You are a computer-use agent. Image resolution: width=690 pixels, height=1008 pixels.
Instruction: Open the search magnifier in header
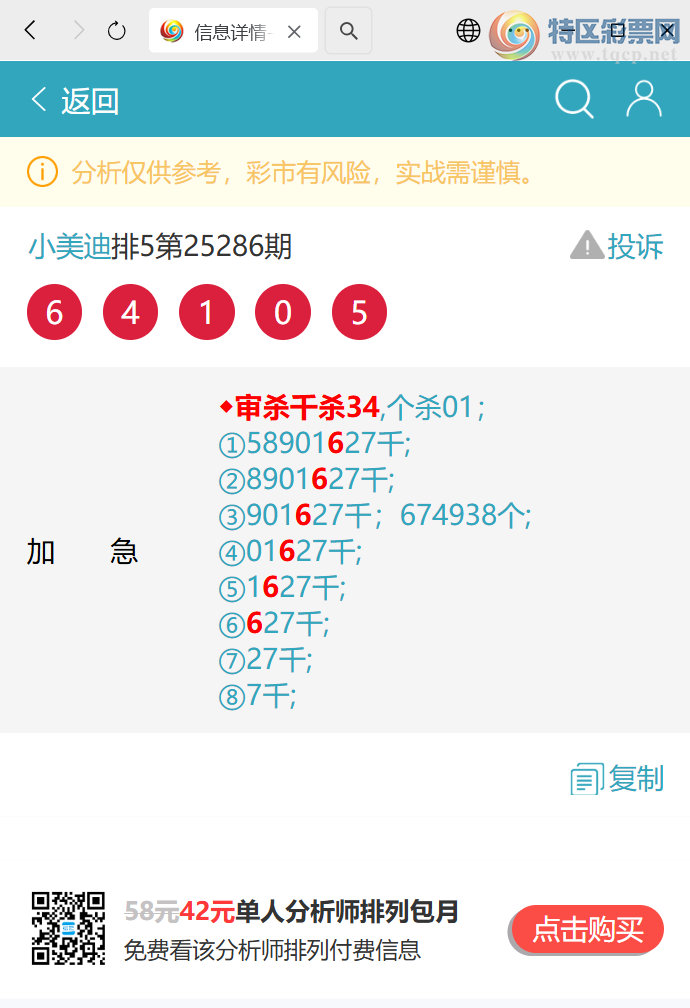point(574,100)
